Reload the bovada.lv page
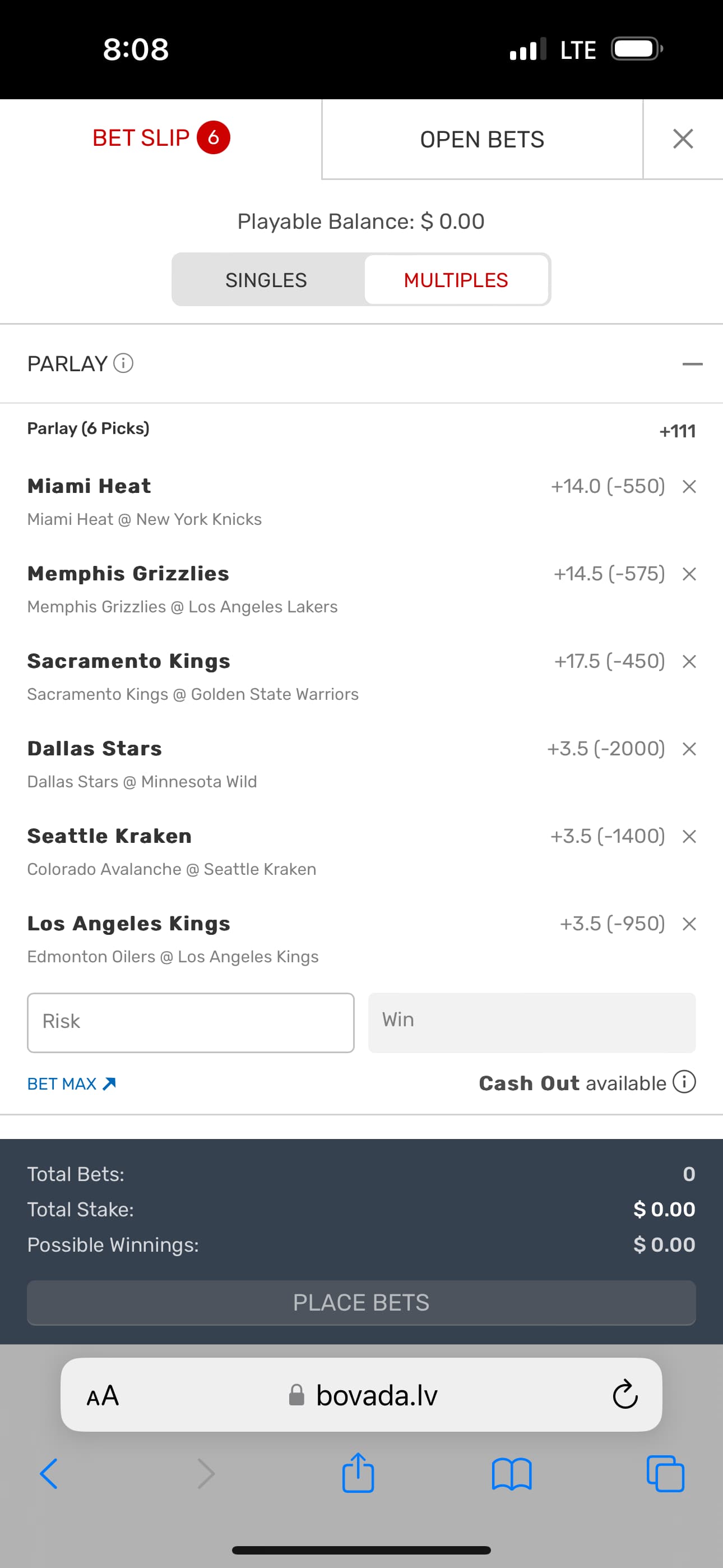 pyautogui.click(x=624, y=1395)
